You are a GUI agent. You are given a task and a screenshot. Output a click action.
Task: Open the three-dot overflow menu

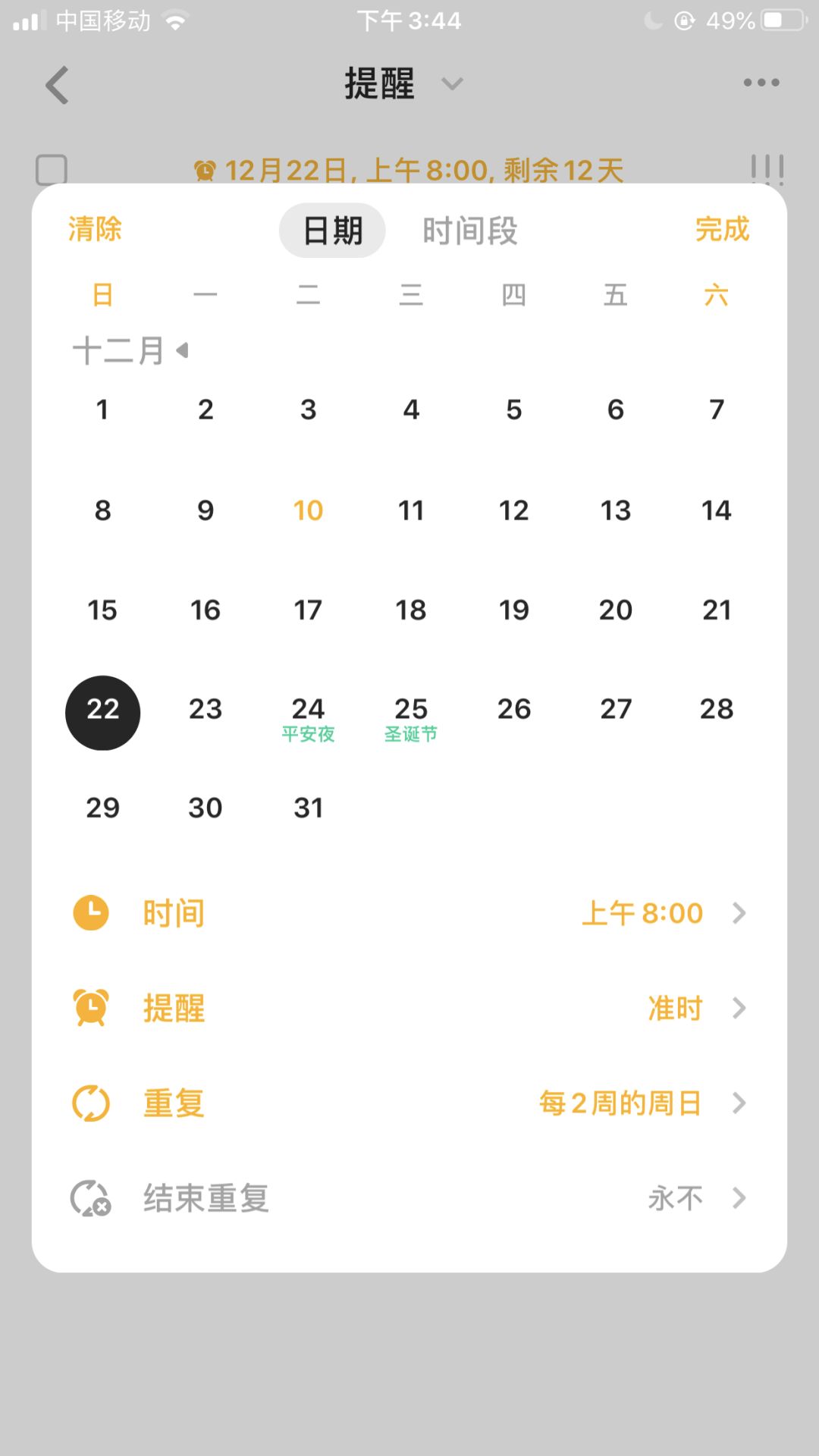tap(761, 83)
